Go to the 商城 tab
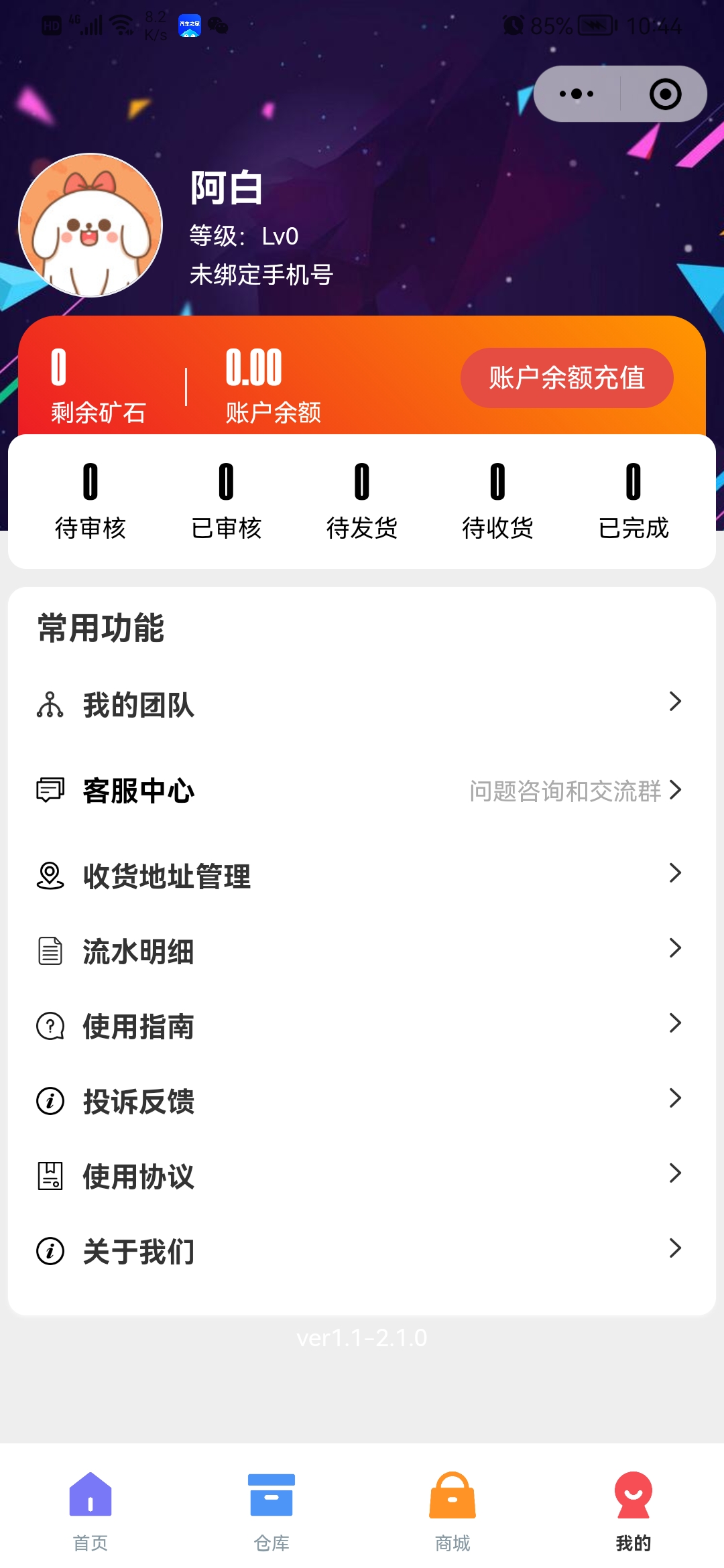Viewport: 724px width, 1568px height. tap(452, 1510)
